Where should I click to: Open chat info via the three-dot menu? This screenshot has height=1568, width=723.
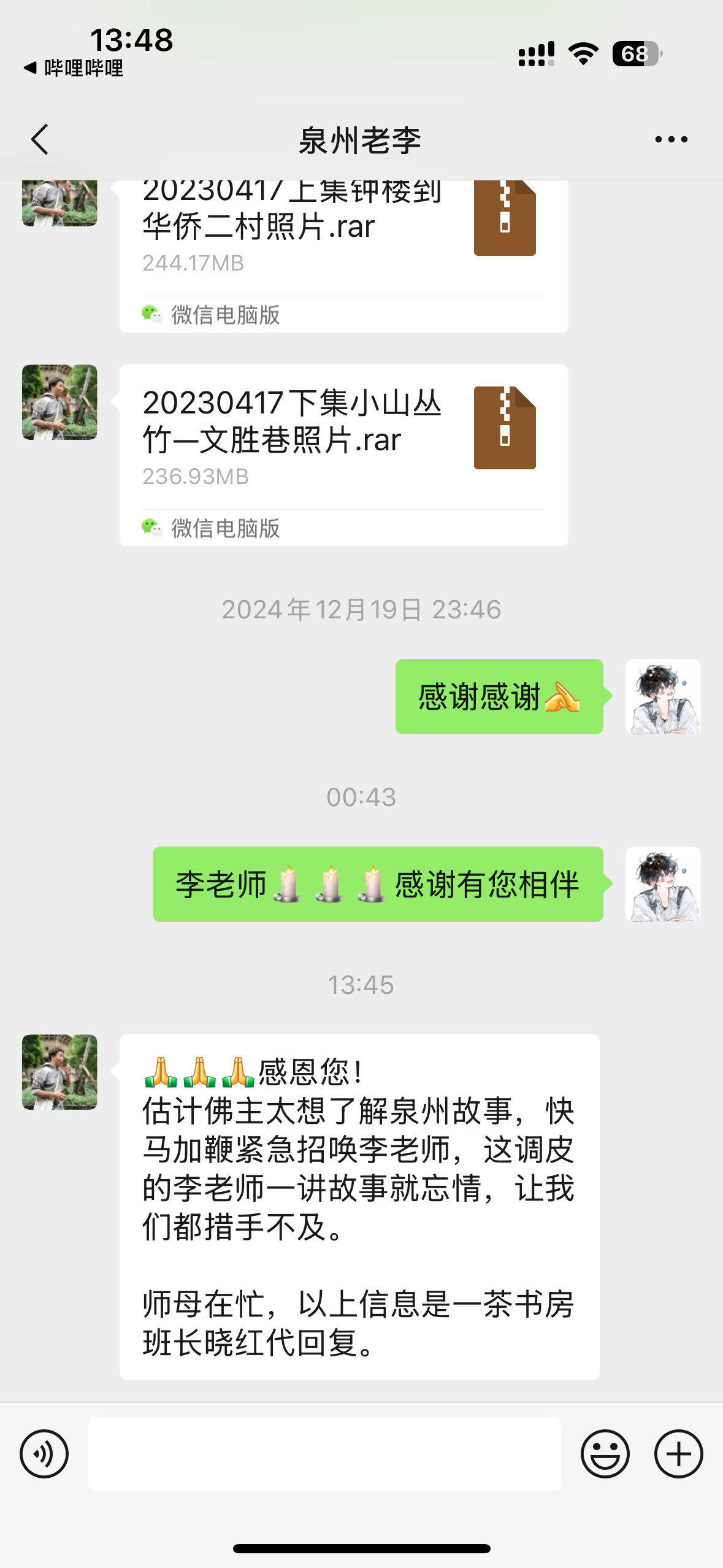click(x=671, y=139)
